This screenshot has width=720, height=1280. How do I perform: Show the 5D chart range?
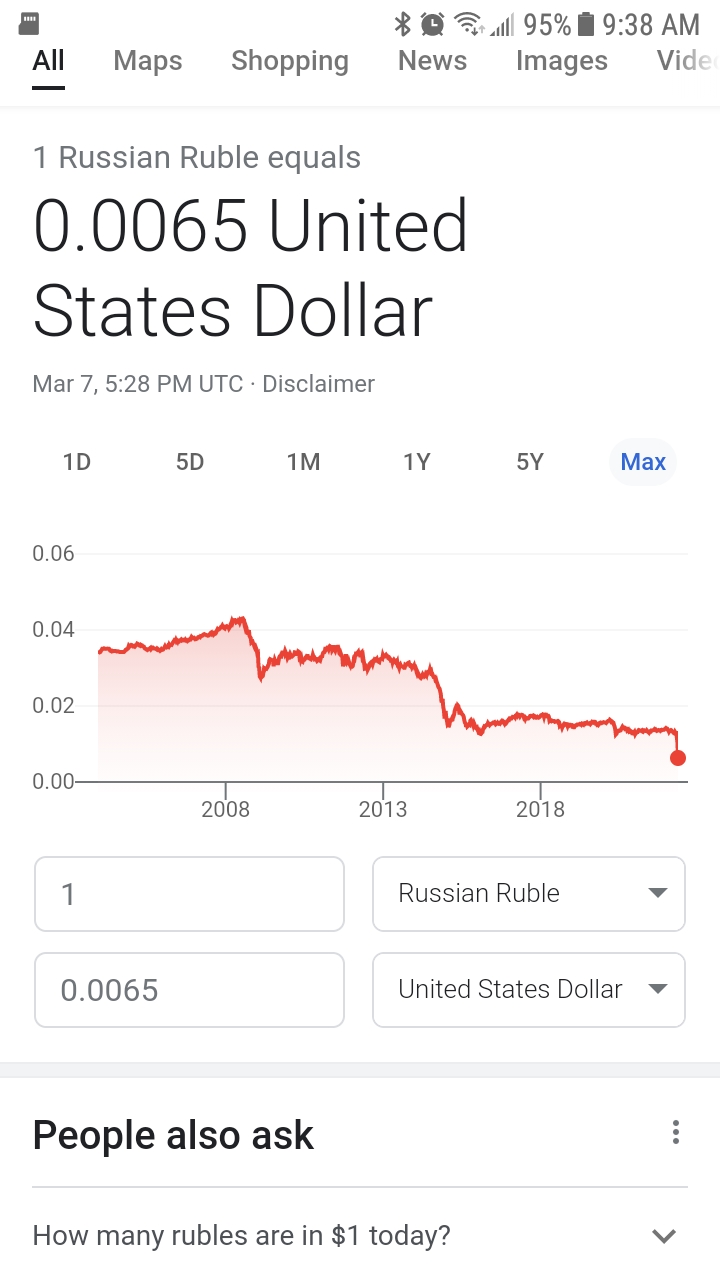[190, 462]
